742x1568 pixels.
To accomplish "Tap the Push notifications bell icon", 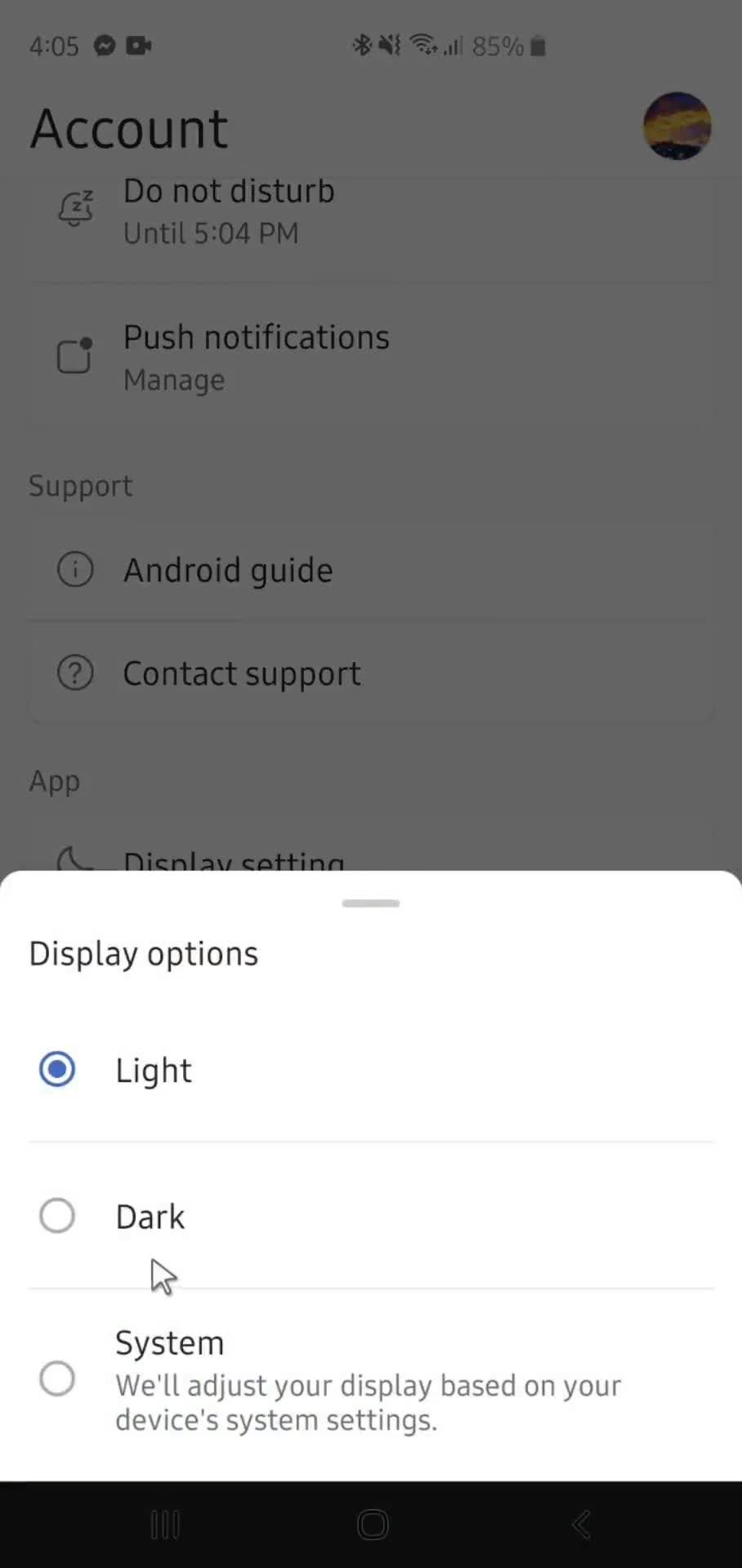I will (x=74, y=356).
